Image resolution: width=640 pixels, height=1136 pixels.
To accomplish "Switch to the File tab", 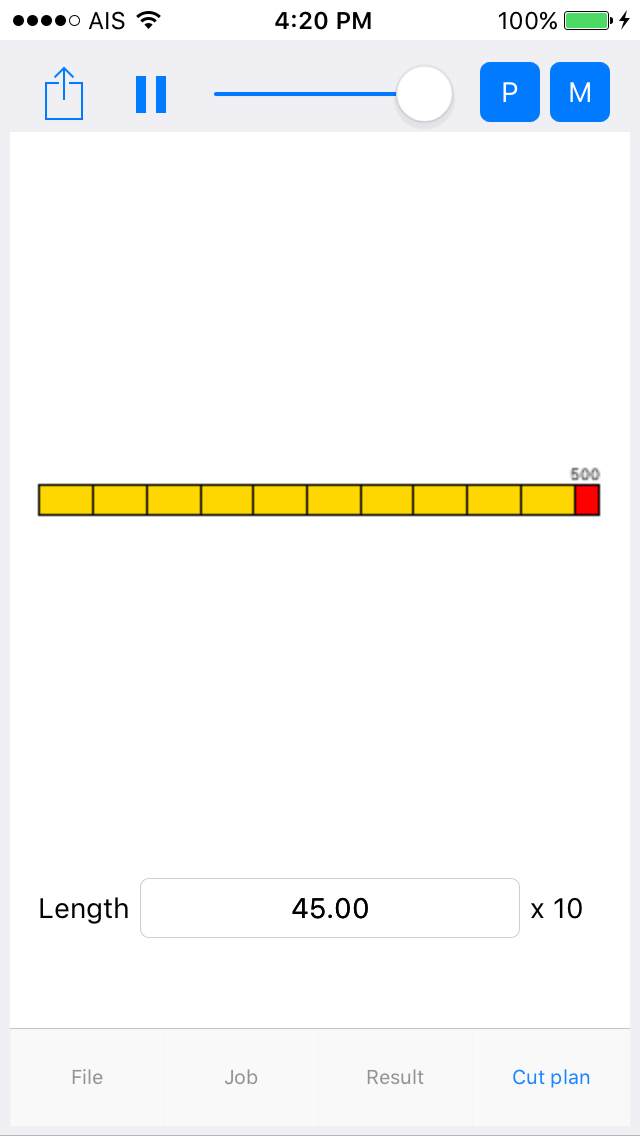I will pos(87,1077).
